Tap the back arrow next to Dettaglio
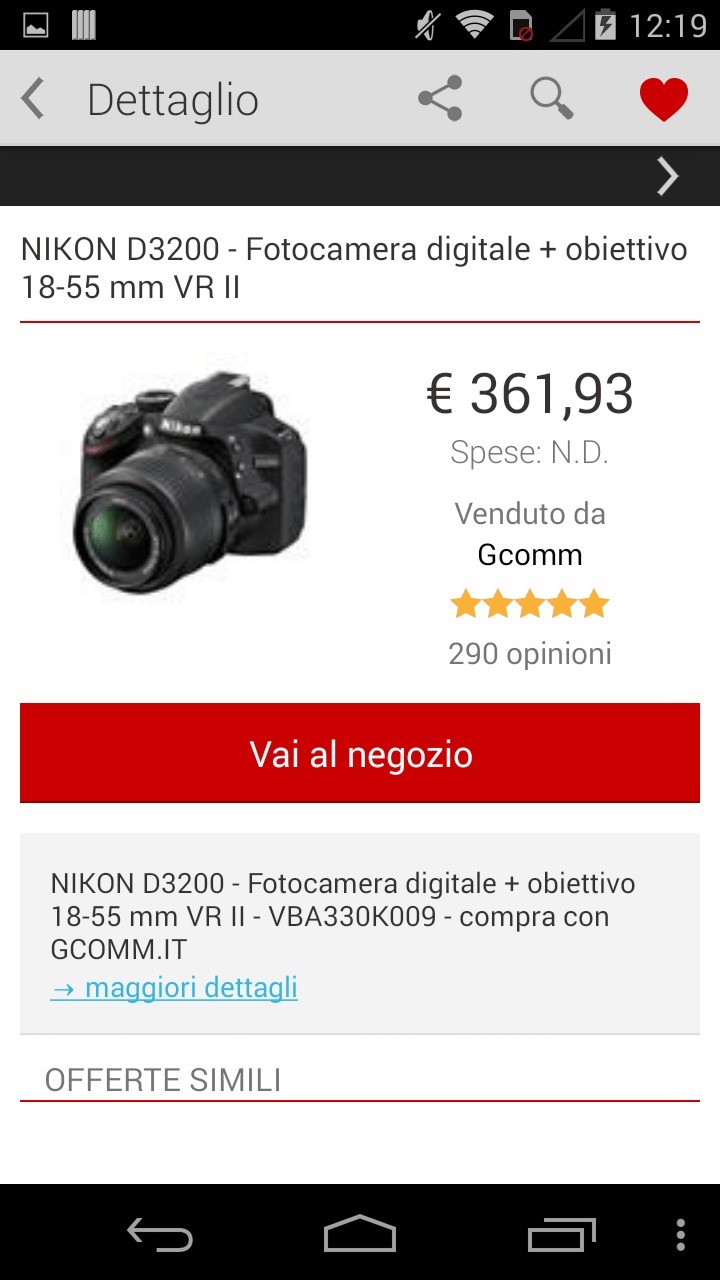The image size is (720, 1280). click(x=31, y=97)
